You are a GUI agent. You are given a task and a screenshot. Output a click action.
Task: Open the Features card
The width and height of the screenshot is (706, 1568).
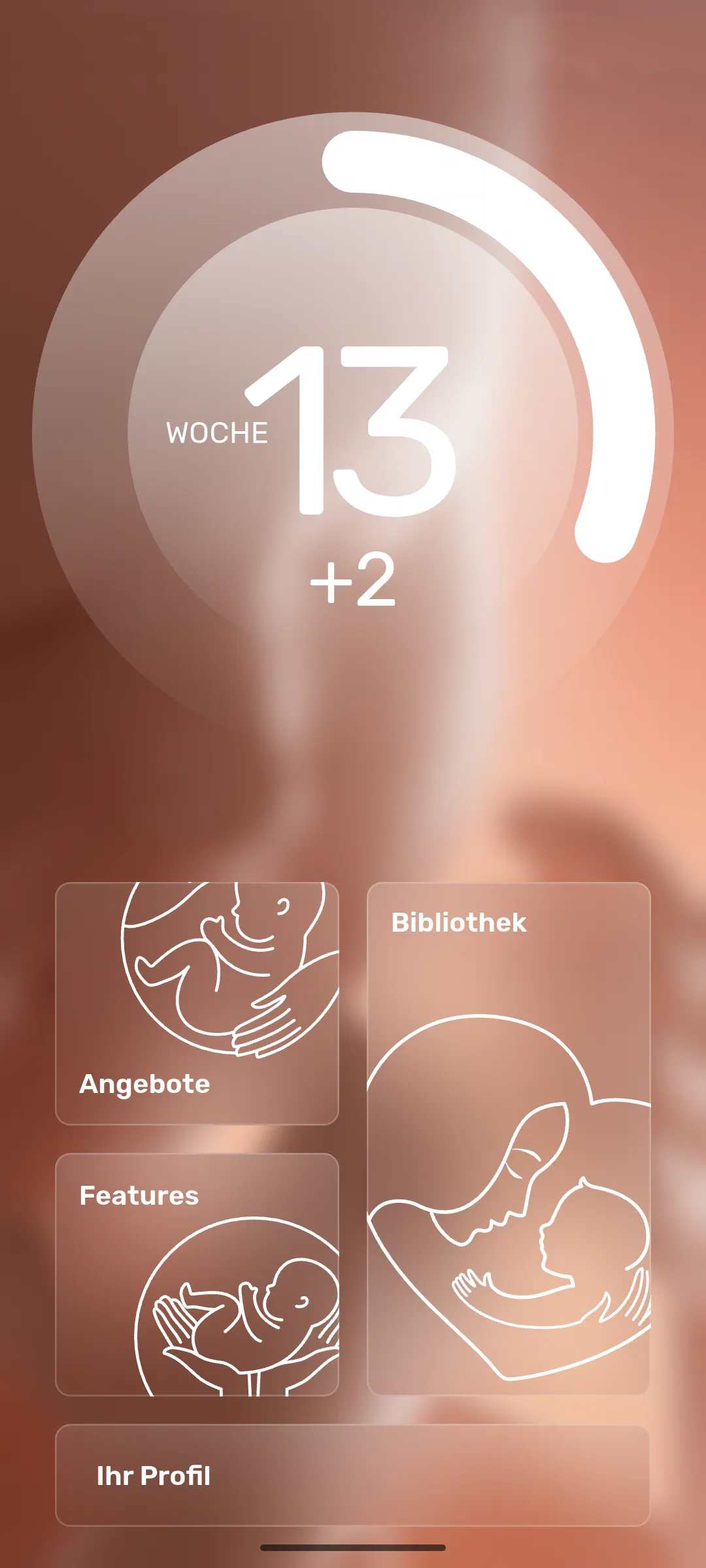pos(197,1274)
